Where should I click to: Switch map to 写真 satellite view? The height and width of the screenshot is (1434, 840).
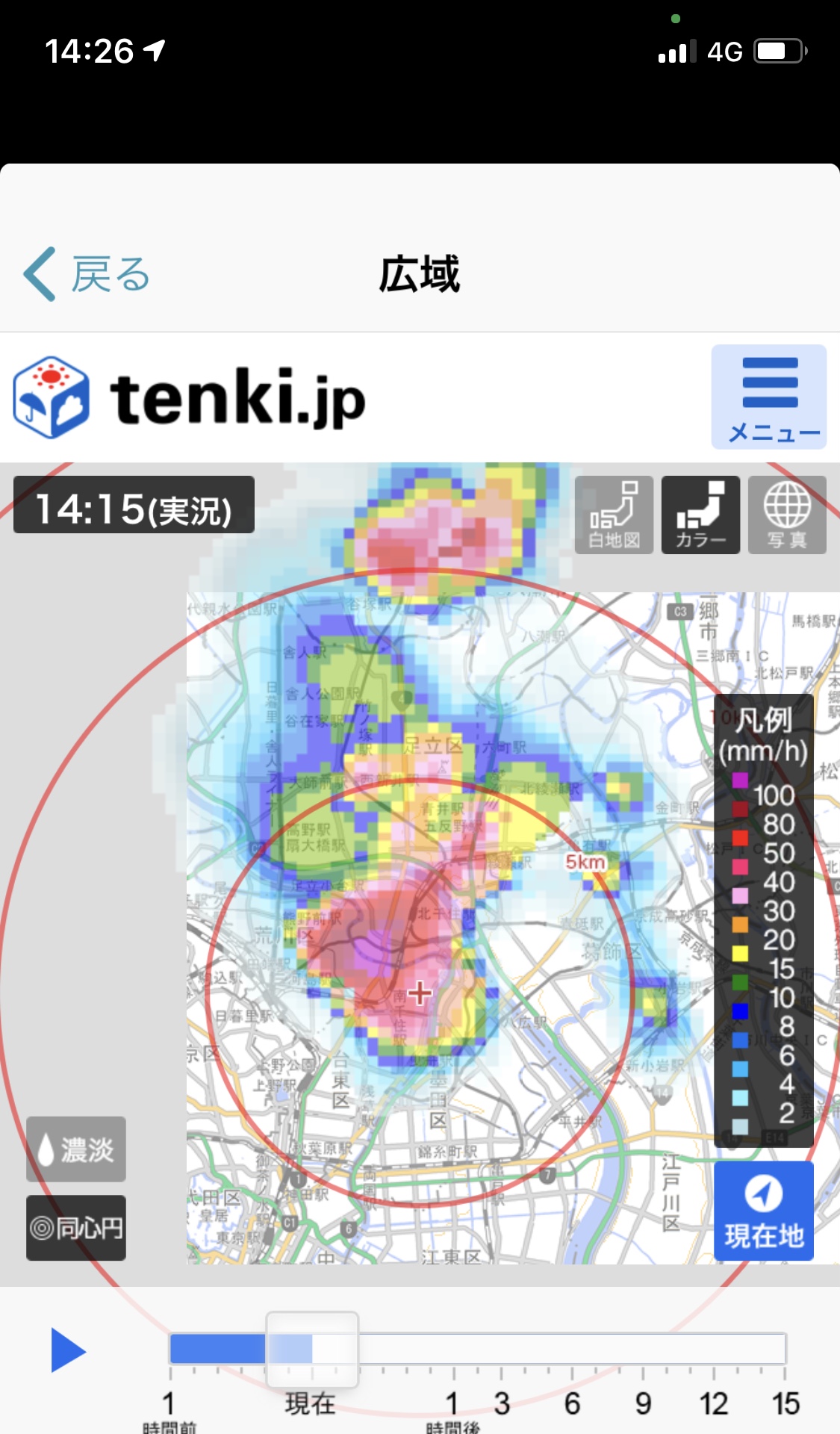pos(787,515)
